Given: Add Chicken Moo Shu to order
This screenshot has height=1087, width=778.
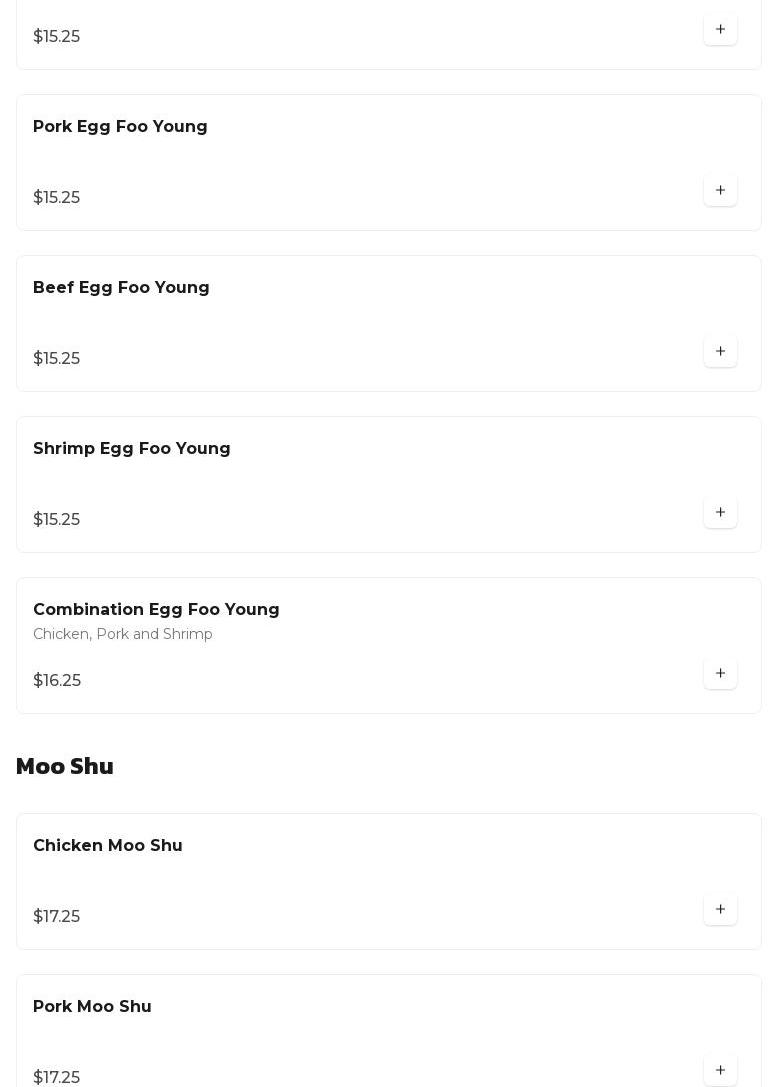Looking at the screenshot, I should click(720, 909).
